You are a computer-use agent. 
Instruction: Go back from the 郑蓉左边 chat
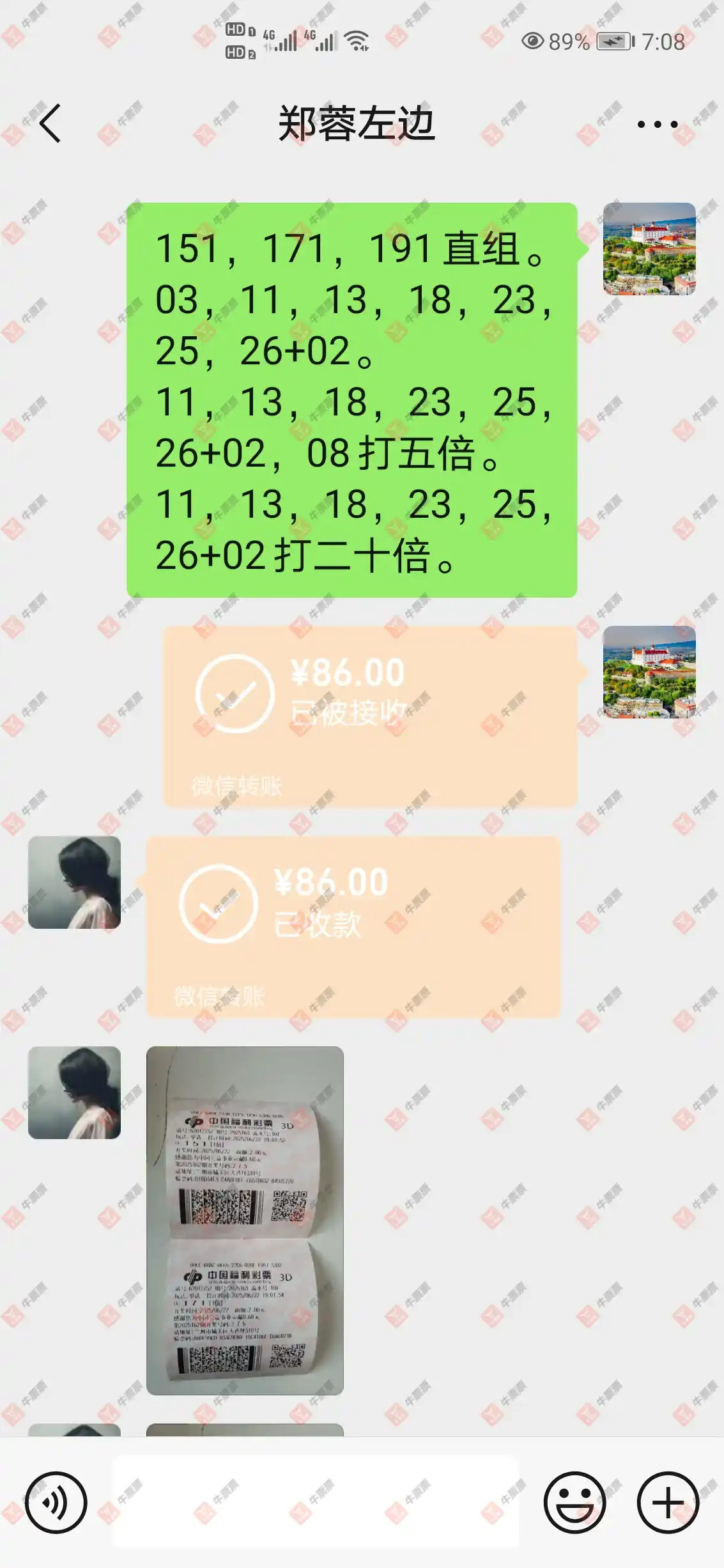[x=50, y=123]
